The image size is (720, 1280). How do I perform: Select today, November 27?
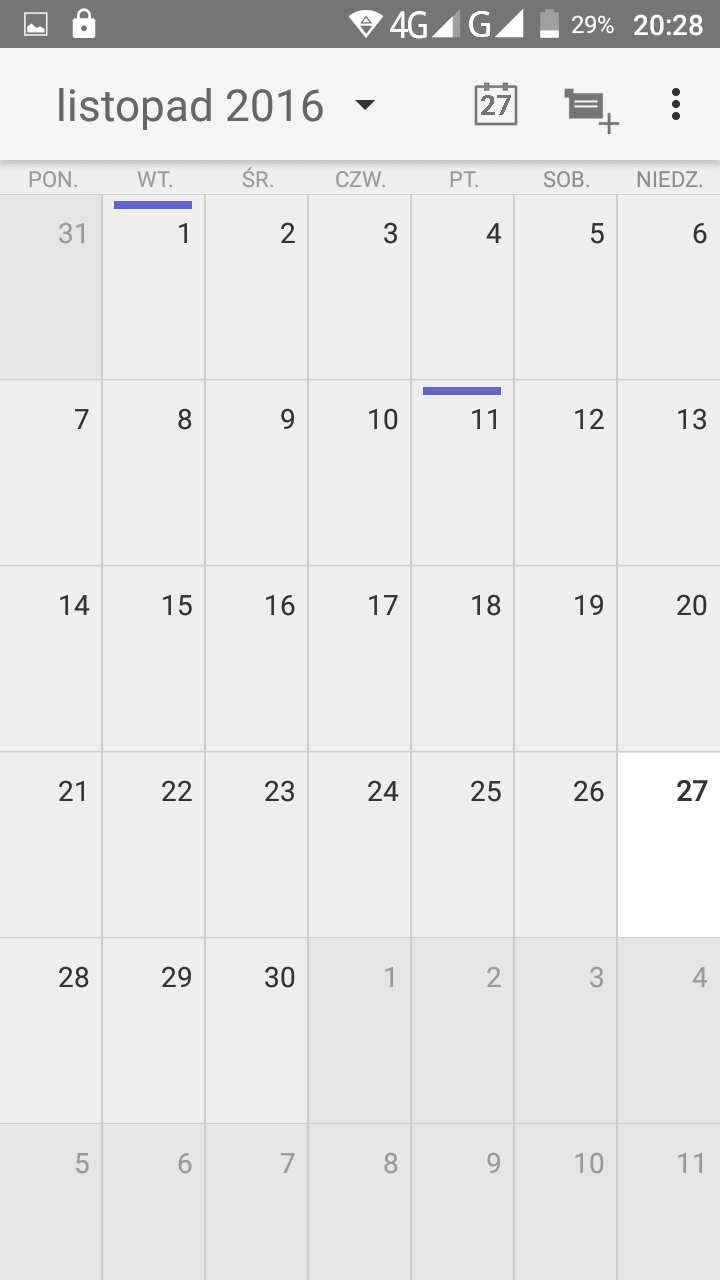pos(669,845)
